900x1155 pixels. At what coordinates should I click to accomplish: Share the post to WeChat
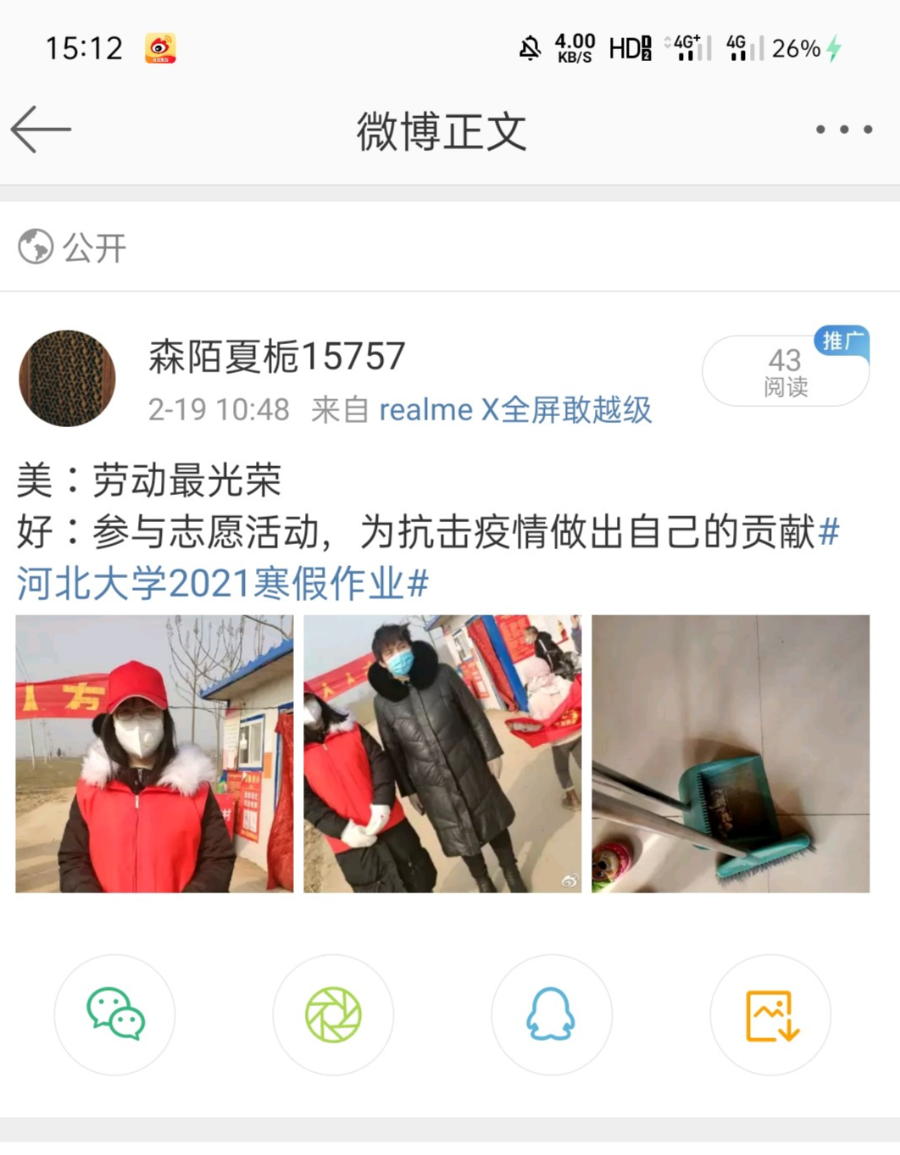[x=115, y=1014]
